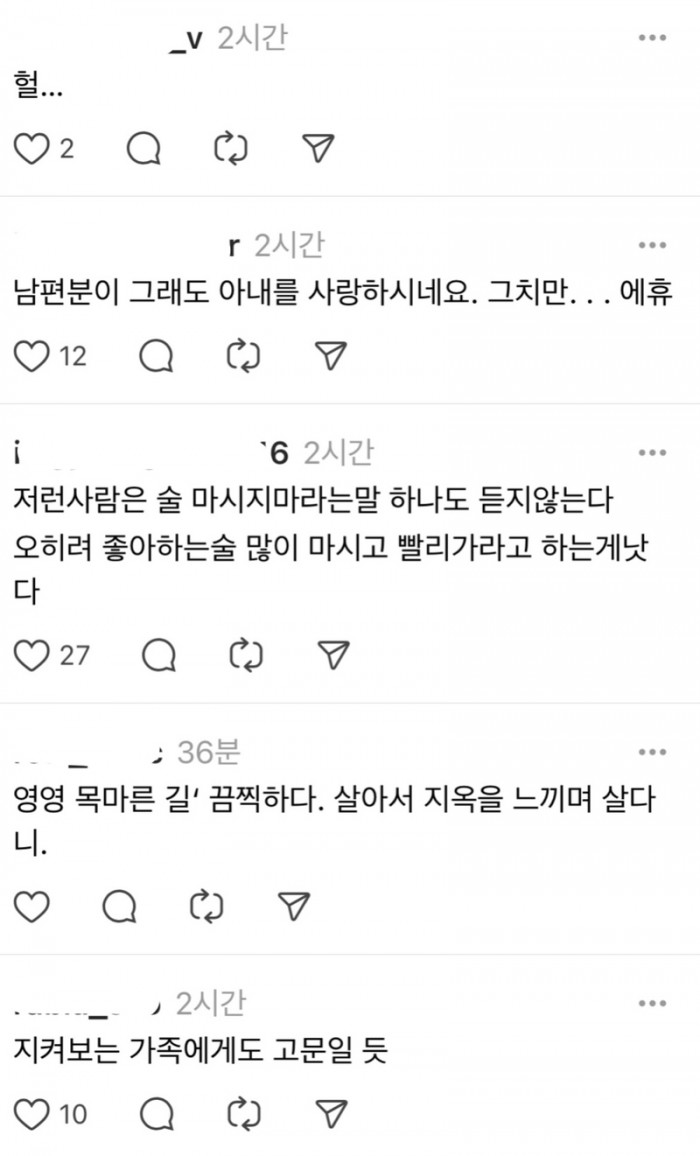
Task: Like the '헐...' comment
Action: tap(32, 149)
